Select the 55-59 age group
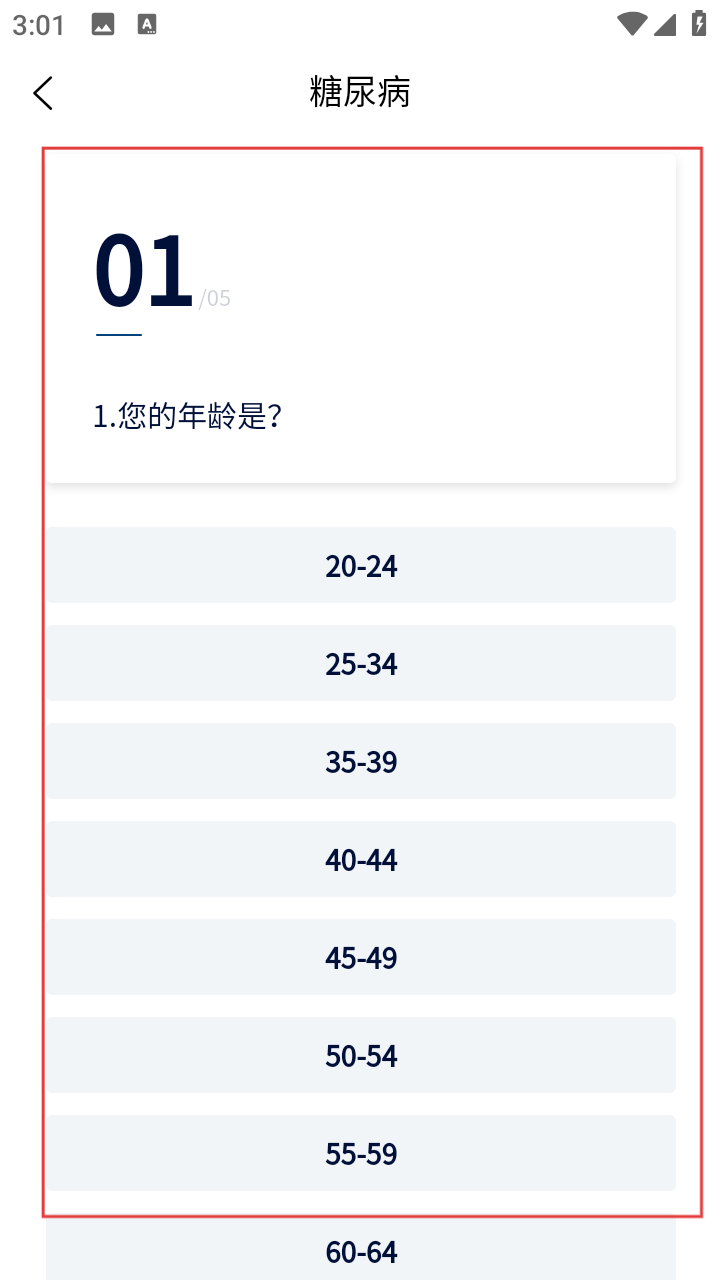This screenshot has width=720, height=1280. point(361,1154)
